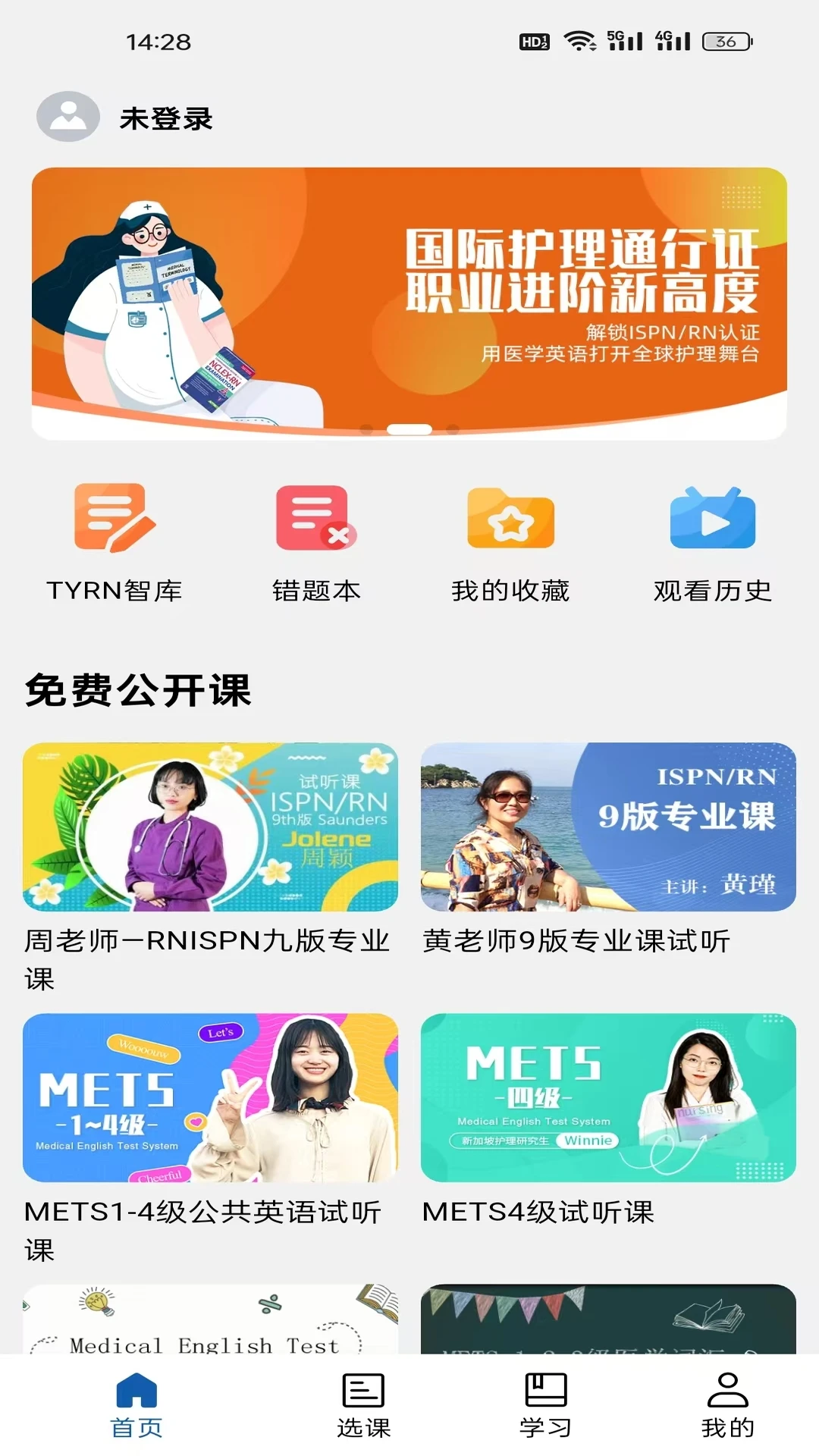Viewport: 819px width, 1456px height.
Task: Open METS1-4级公共英语试听课 course
Action: point(209,1101)
